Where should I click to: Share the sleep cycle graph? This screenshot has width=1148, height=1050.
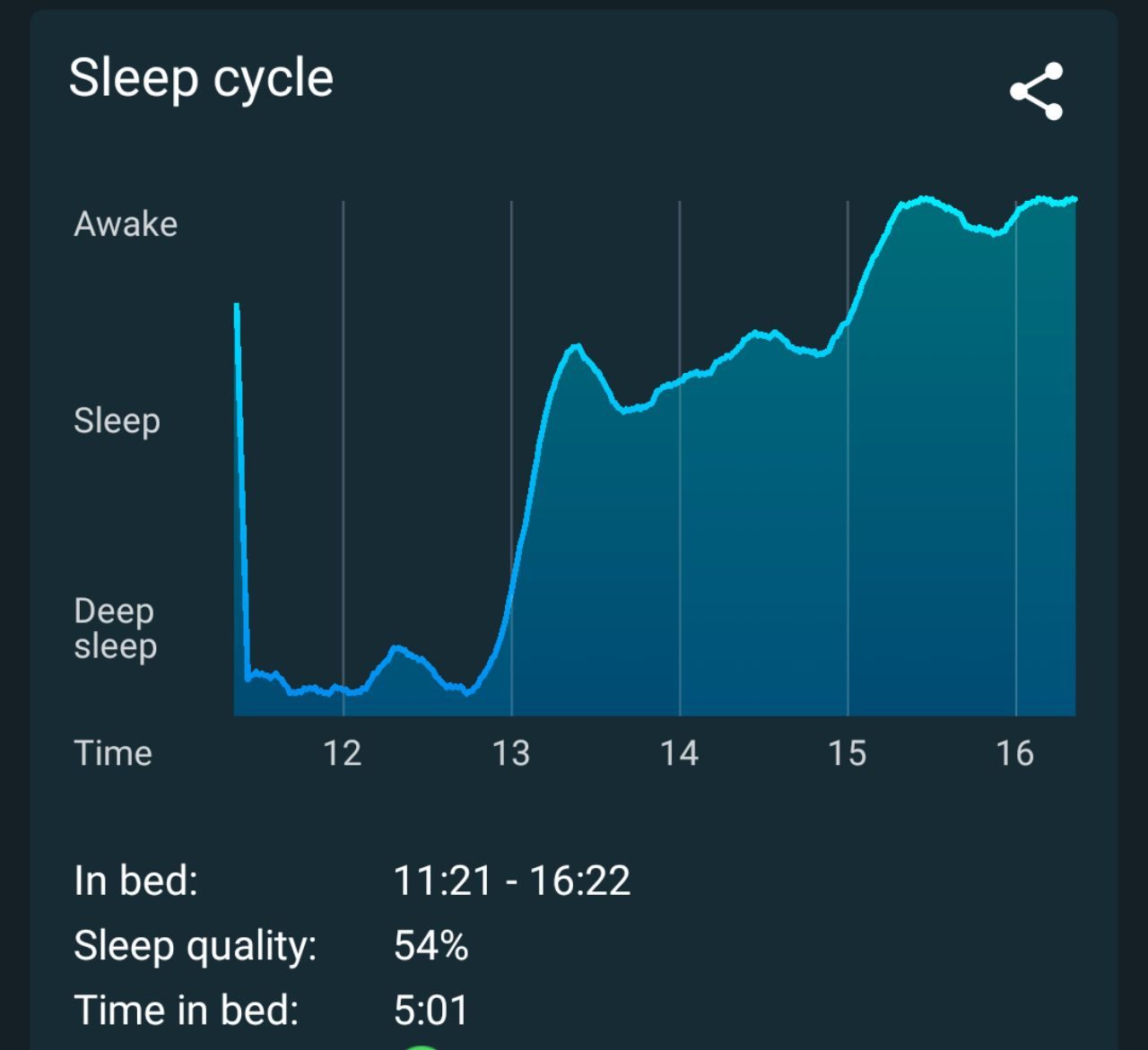pyautogui.click(x=1036, y=91)
